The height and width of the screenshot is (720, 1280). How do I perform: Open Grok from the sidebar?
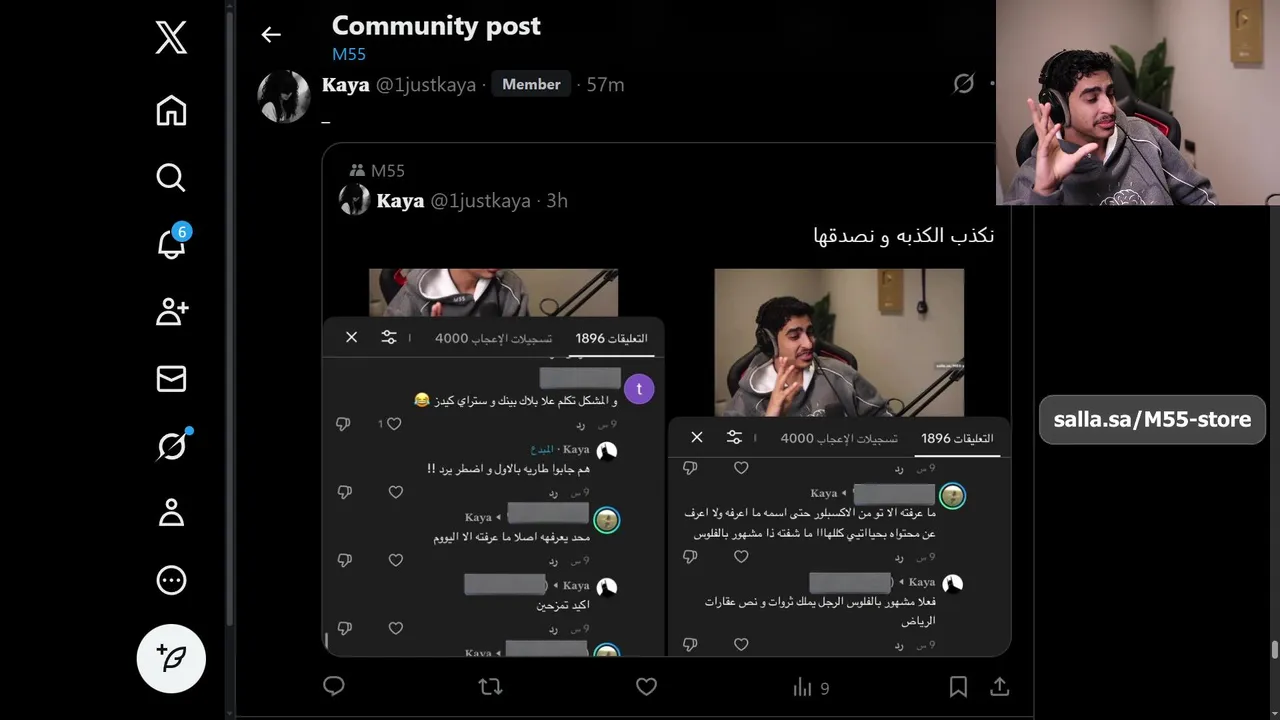[x=171, y=446]
